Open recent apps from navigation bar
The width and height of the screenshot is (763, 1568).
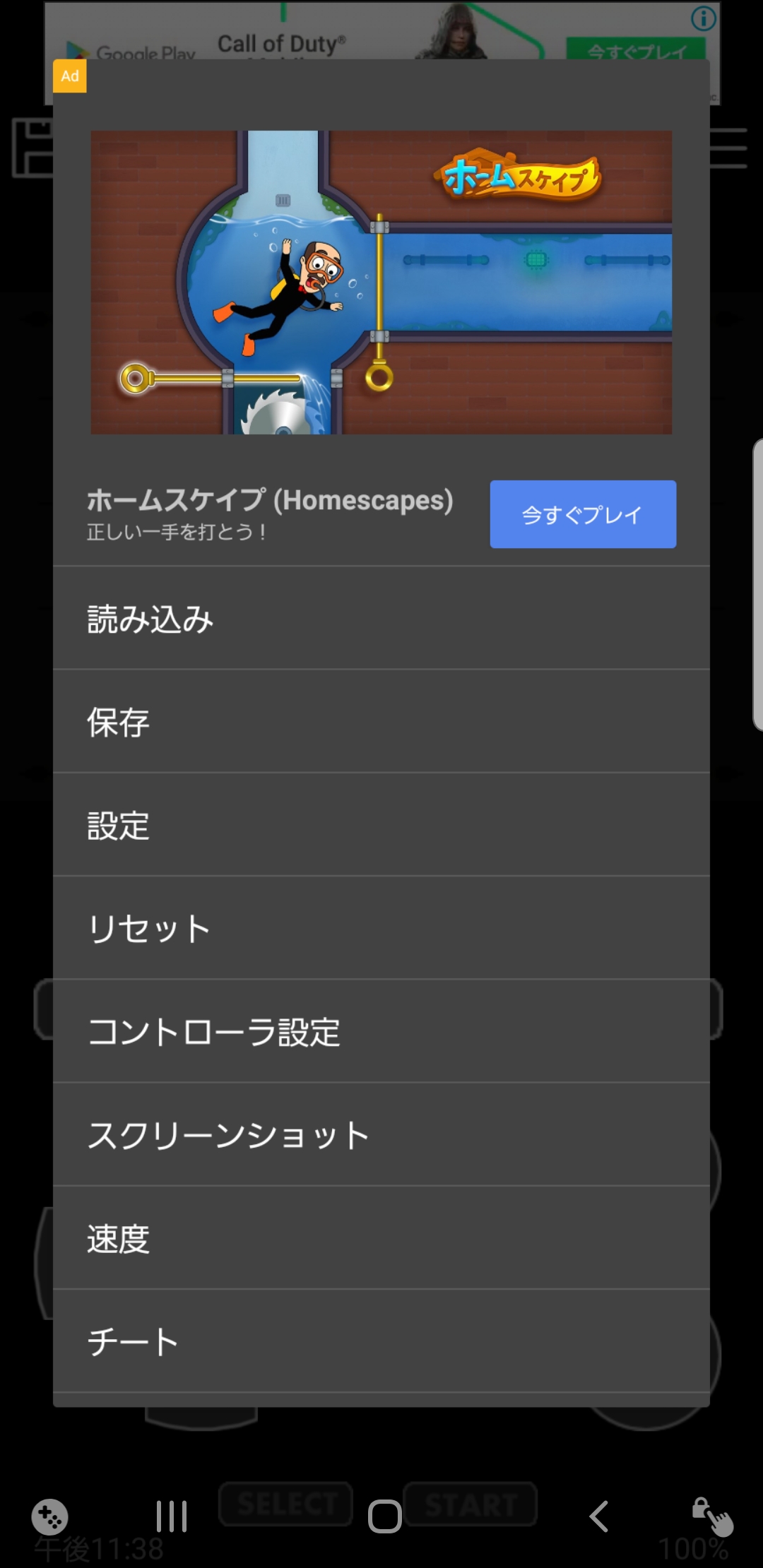[x=172, y=1516]
